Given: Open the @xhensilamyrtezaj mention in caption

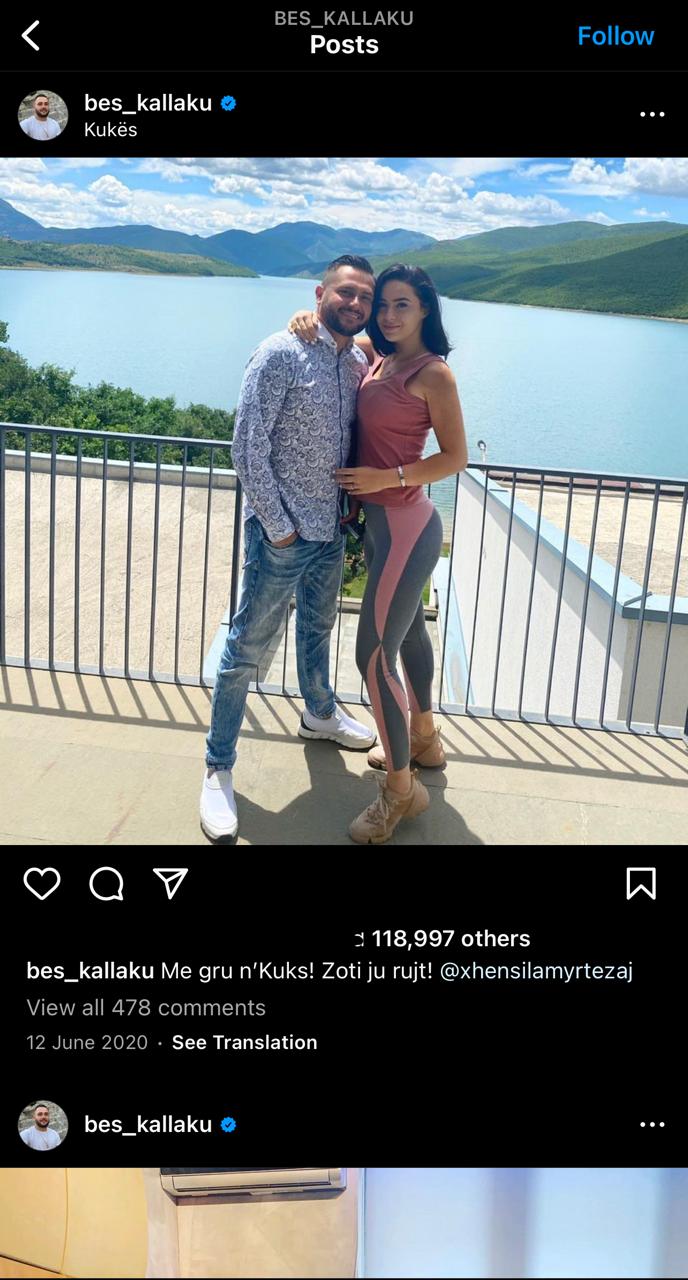Looking at the screenshot, I should (x=536, y=971).
